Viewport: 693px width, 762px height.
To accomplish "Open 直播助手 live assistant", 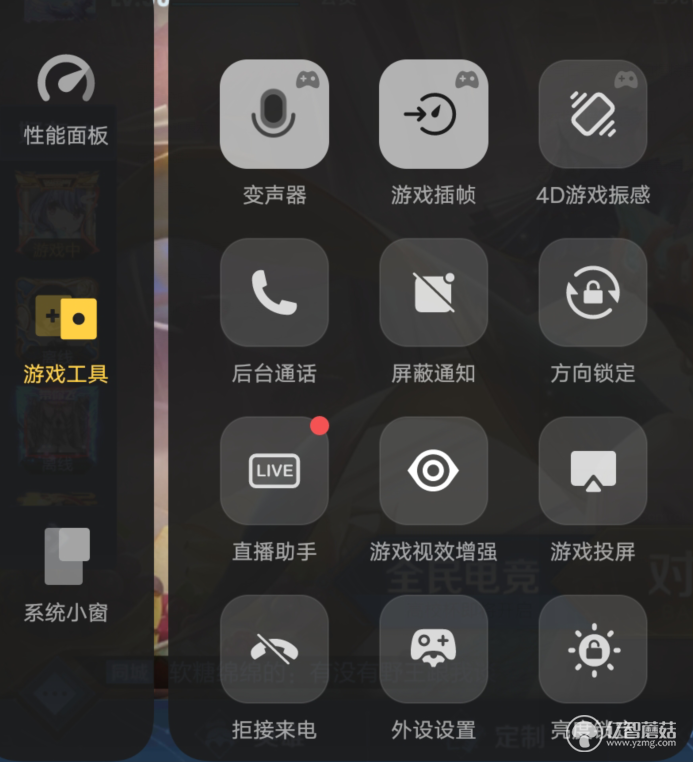I will (274, 471).
